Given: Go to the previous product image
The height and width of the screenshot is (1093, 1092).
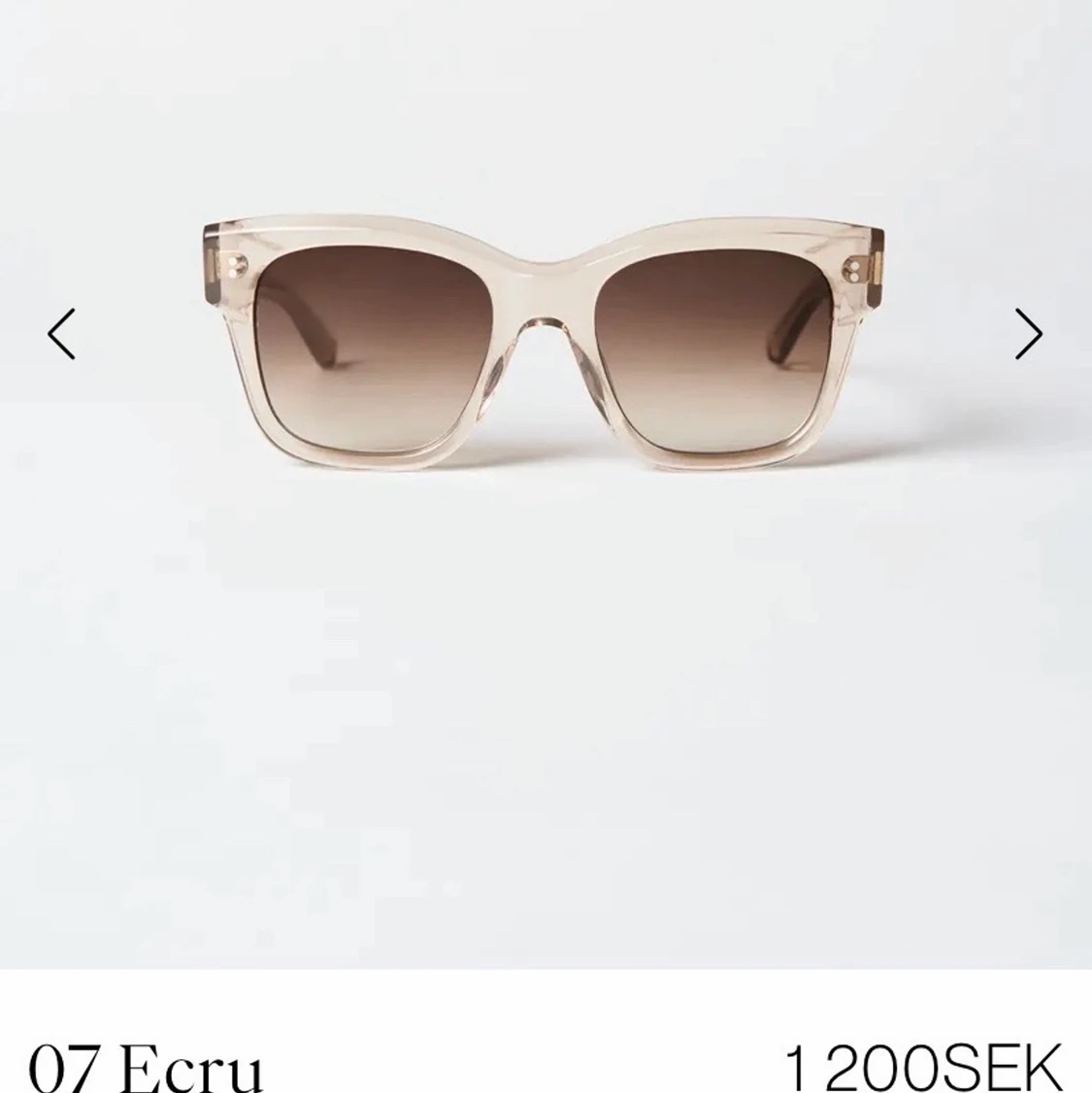Looking at the screenshot, I should pos(61,334).
